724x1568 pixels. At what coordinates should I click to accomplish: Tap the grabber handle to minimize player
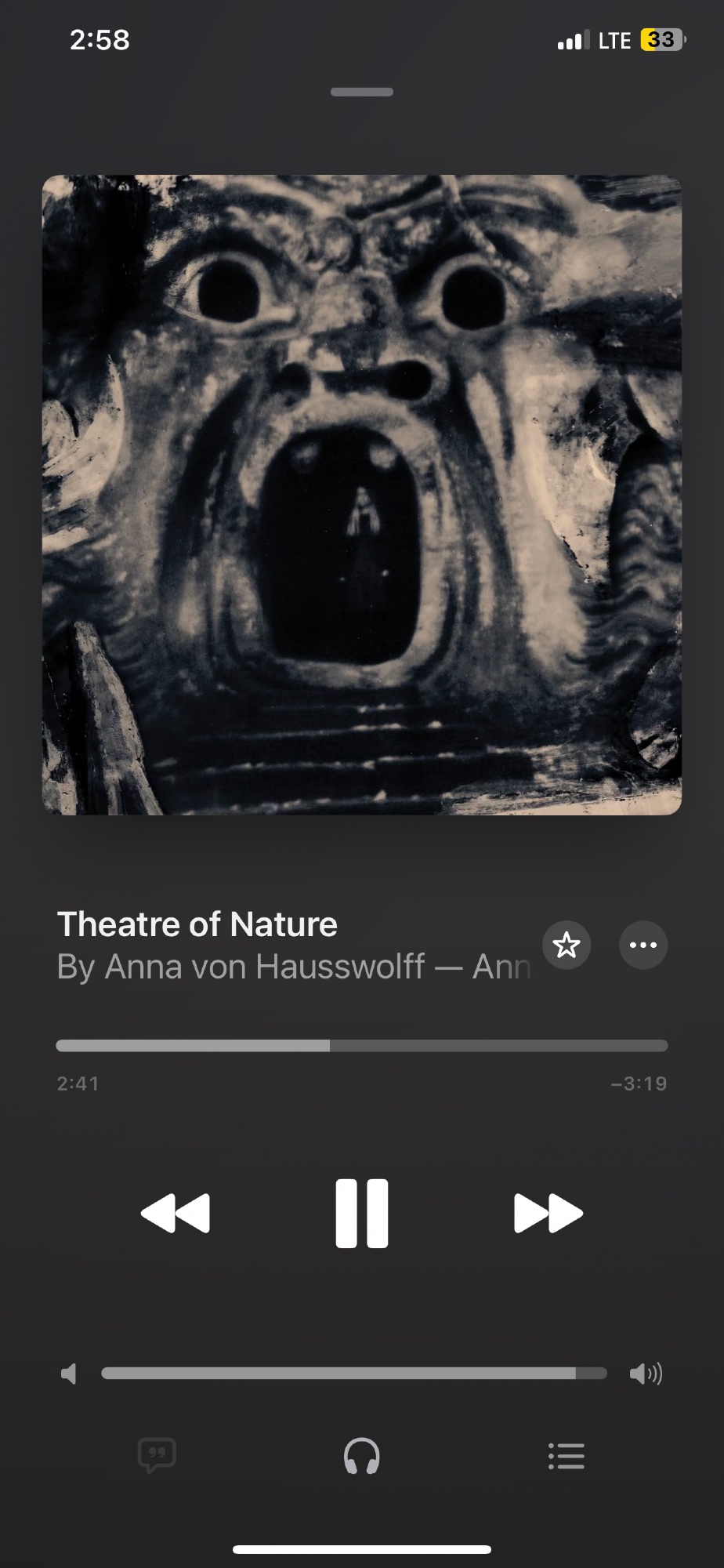click(x=361, y=92)
